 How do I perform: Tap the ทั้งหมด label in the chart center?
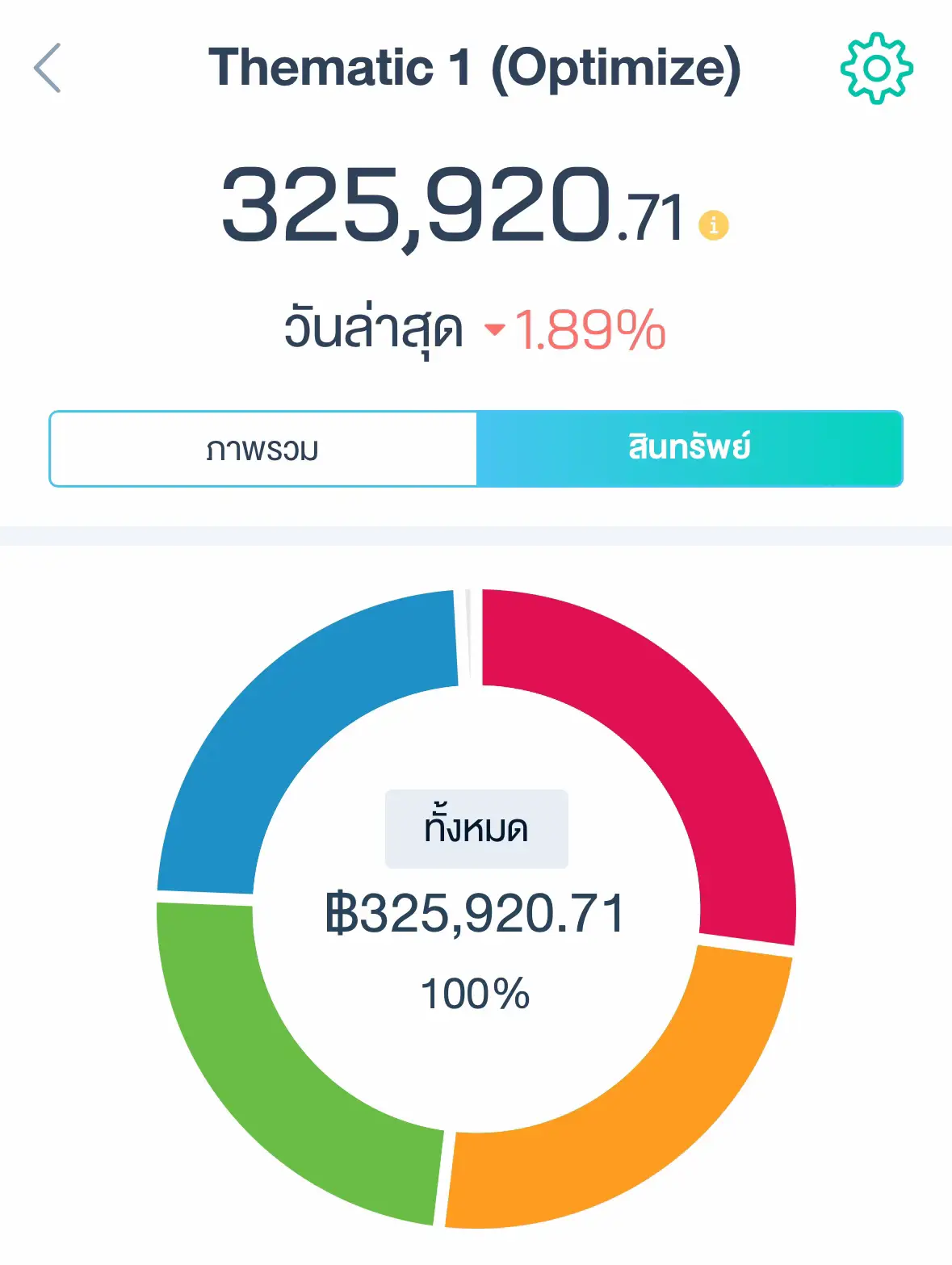click(476, 827)
